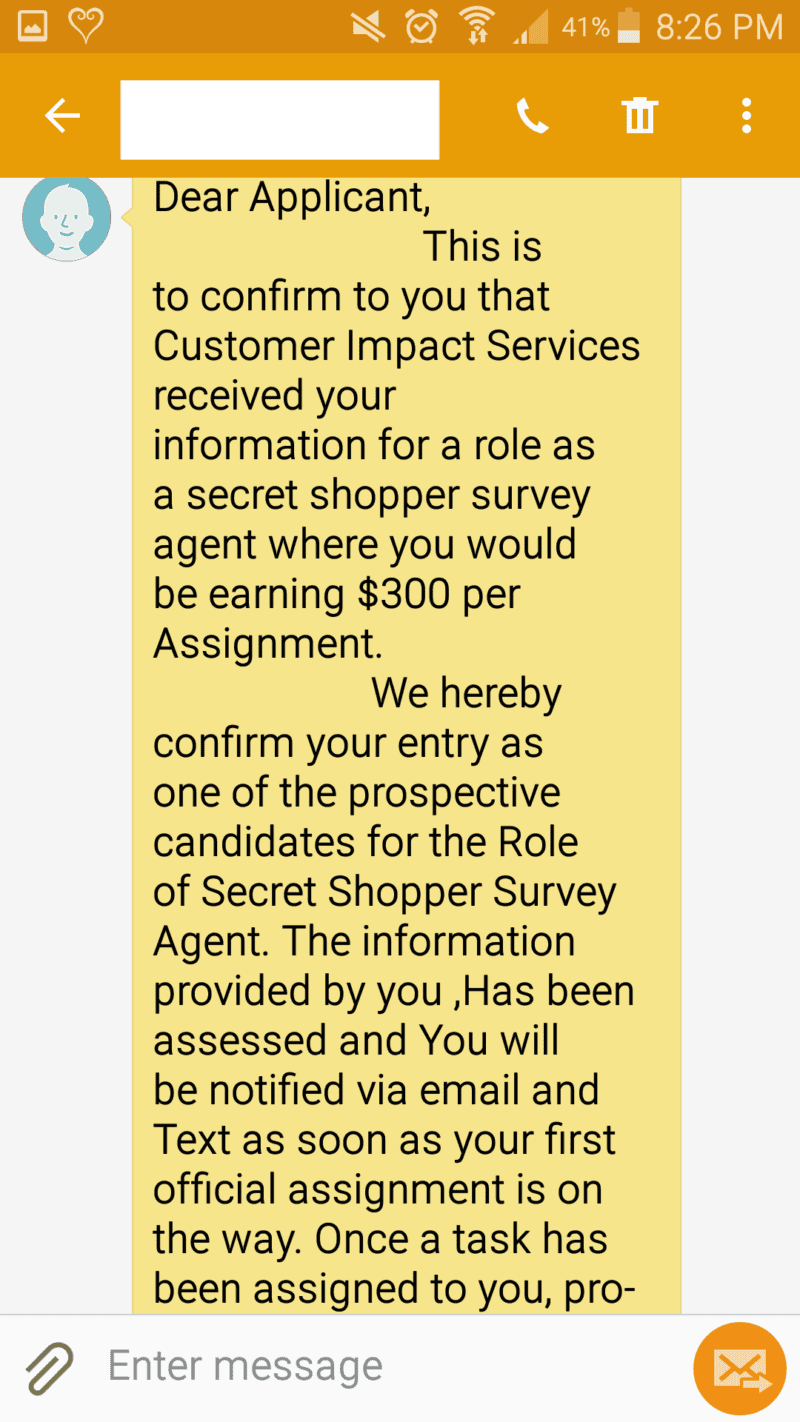Tap the alarm clock icon in status bar
800x1422 pixels.
pyautogui.click(x=420, y=26)
